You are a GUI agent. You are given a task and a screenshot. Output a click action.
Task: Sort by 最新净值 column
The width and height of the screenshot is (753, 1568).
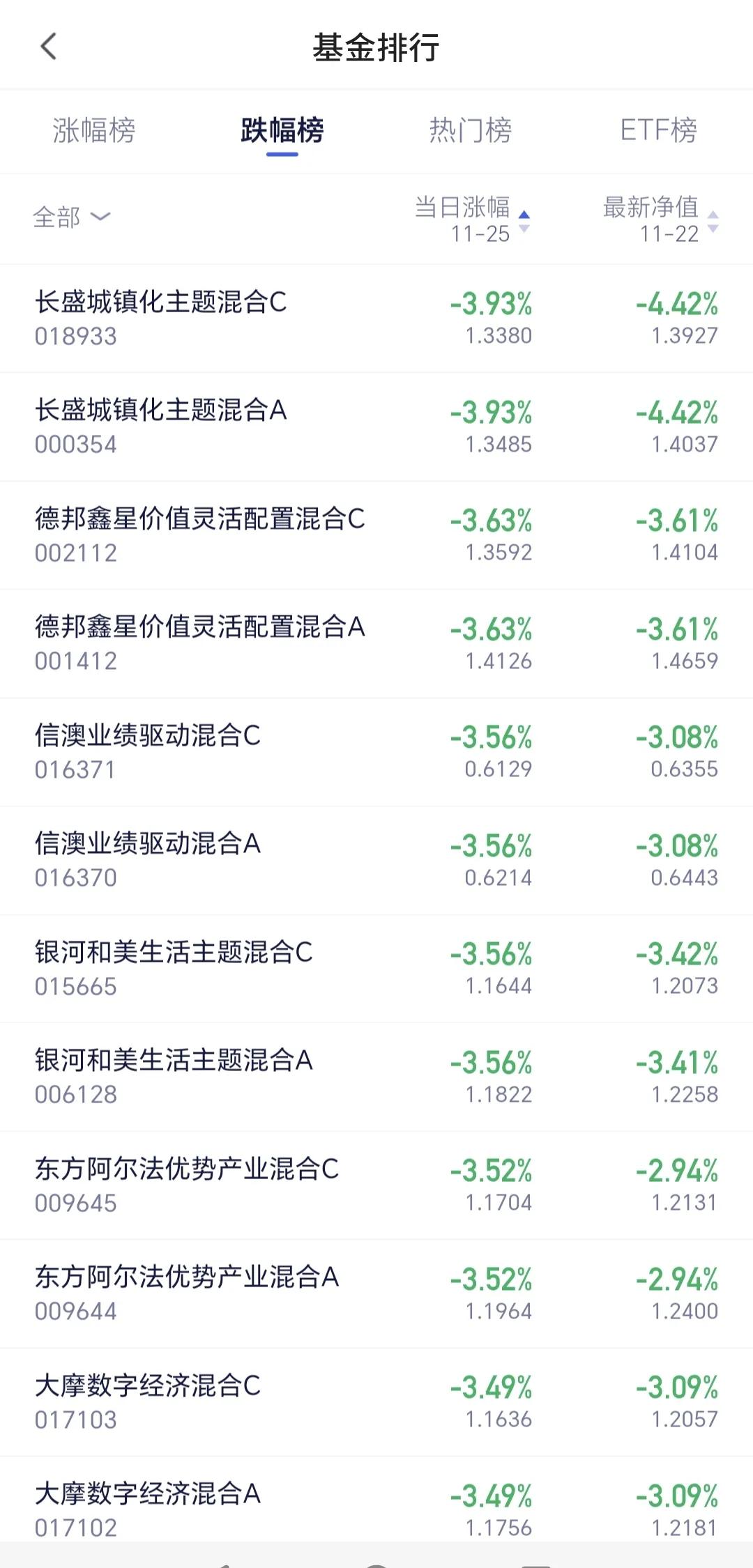pyautogui.click(x=661, y=220)
